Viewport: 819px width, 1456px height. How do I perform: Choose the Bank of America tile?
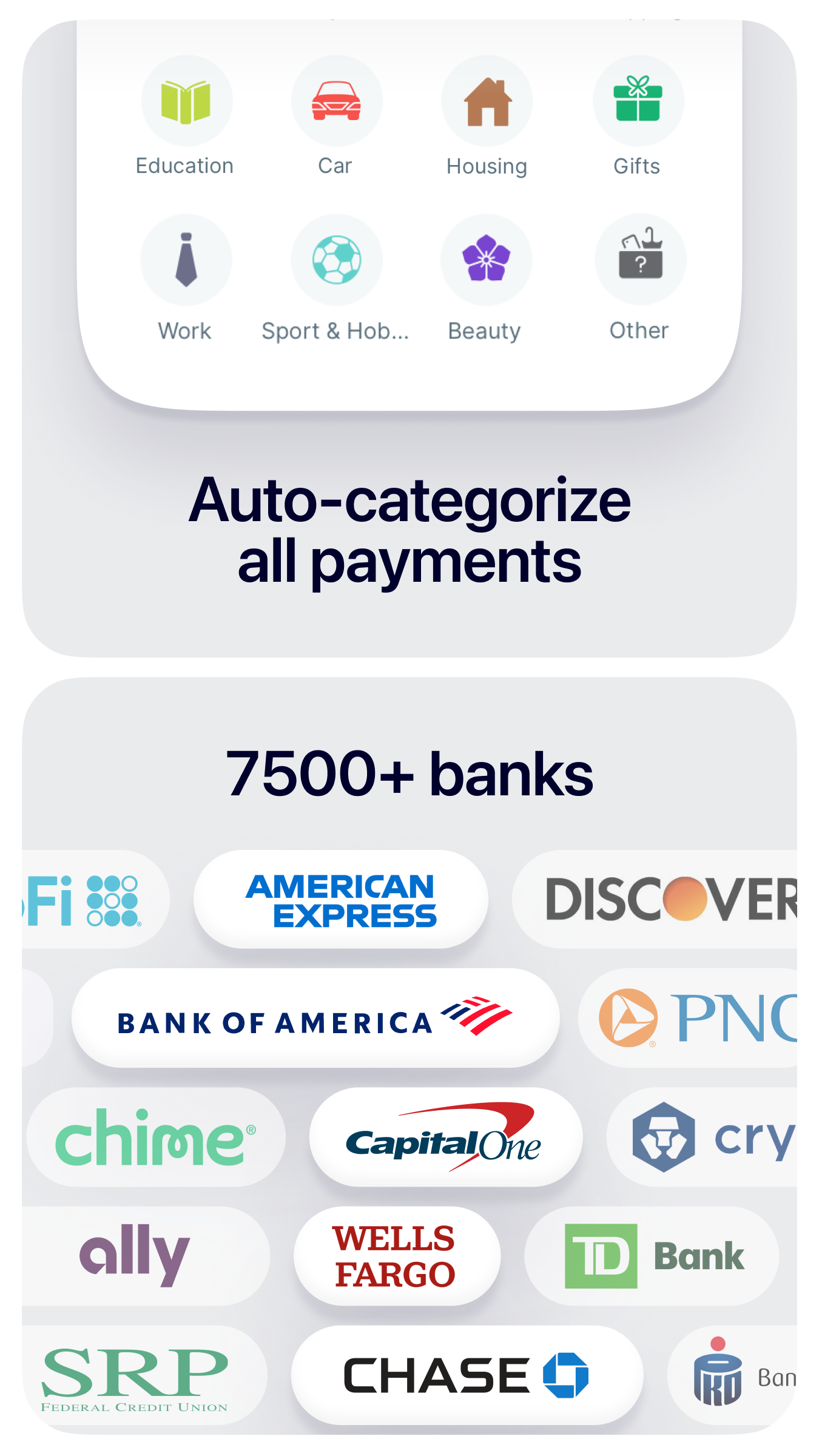pyautogui.click(x=315, y=1016)
